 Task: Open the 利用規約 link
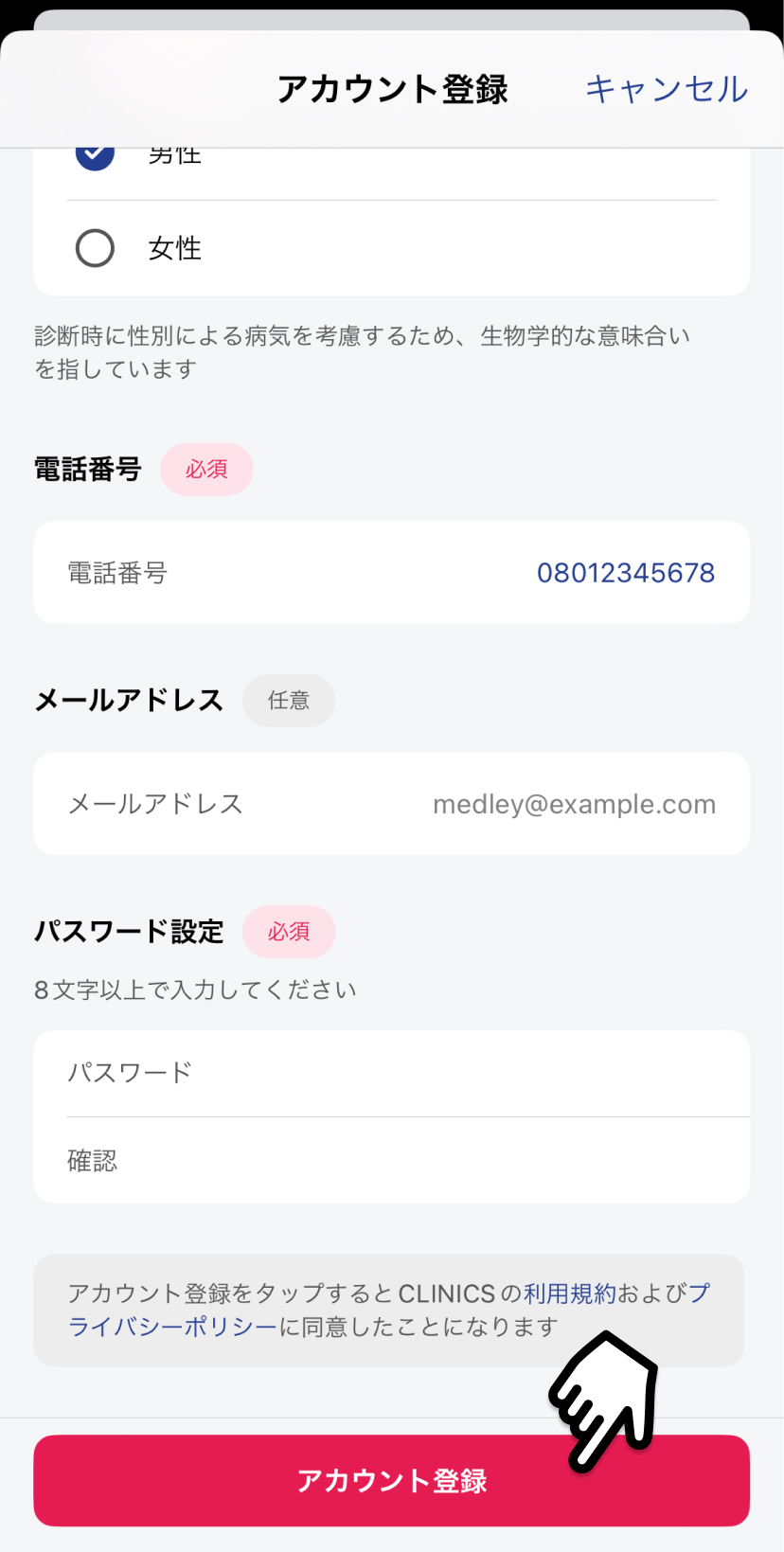pyautogui.click(x=570, y=1293)
